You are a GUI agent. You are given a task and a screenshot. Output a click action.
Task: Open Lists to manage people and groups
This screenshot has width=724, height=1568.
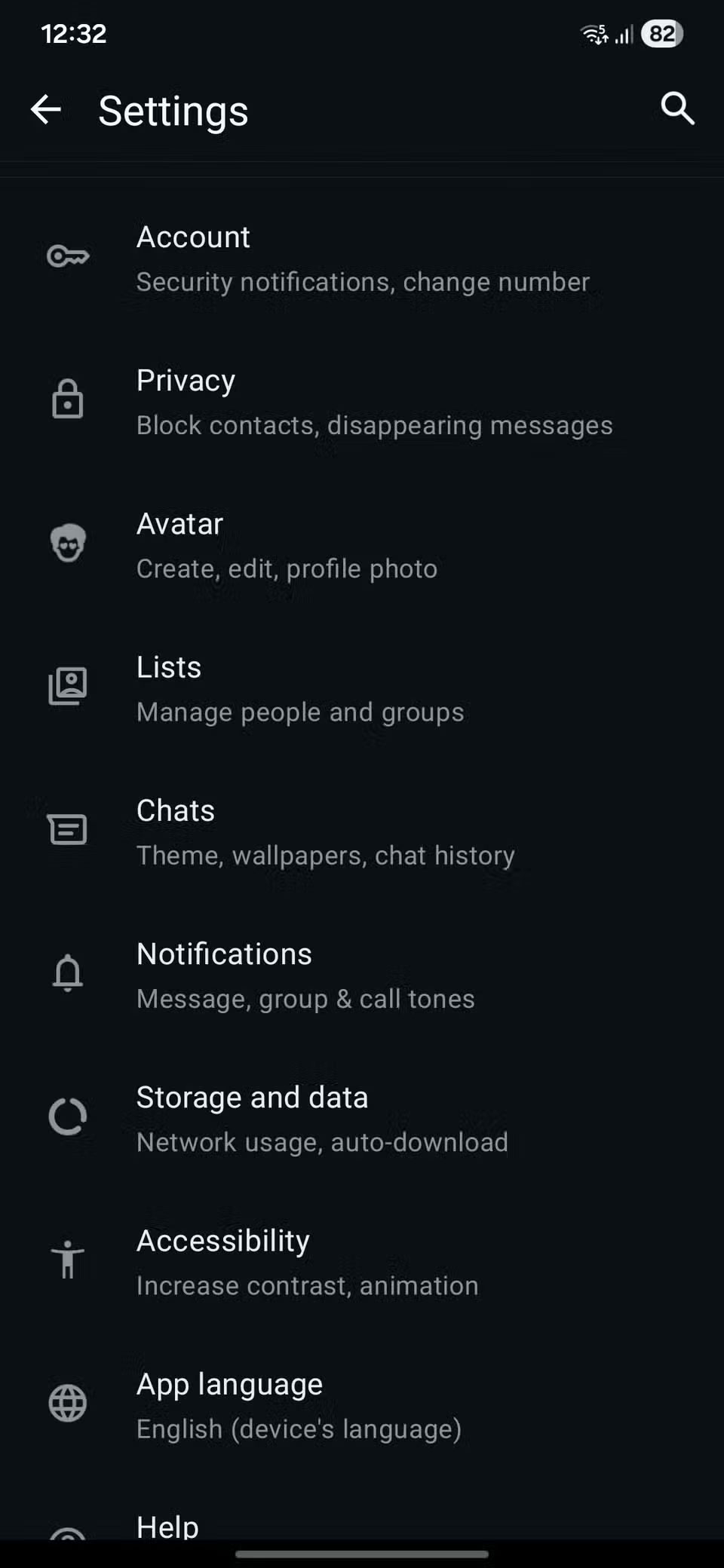pos(362,688)
